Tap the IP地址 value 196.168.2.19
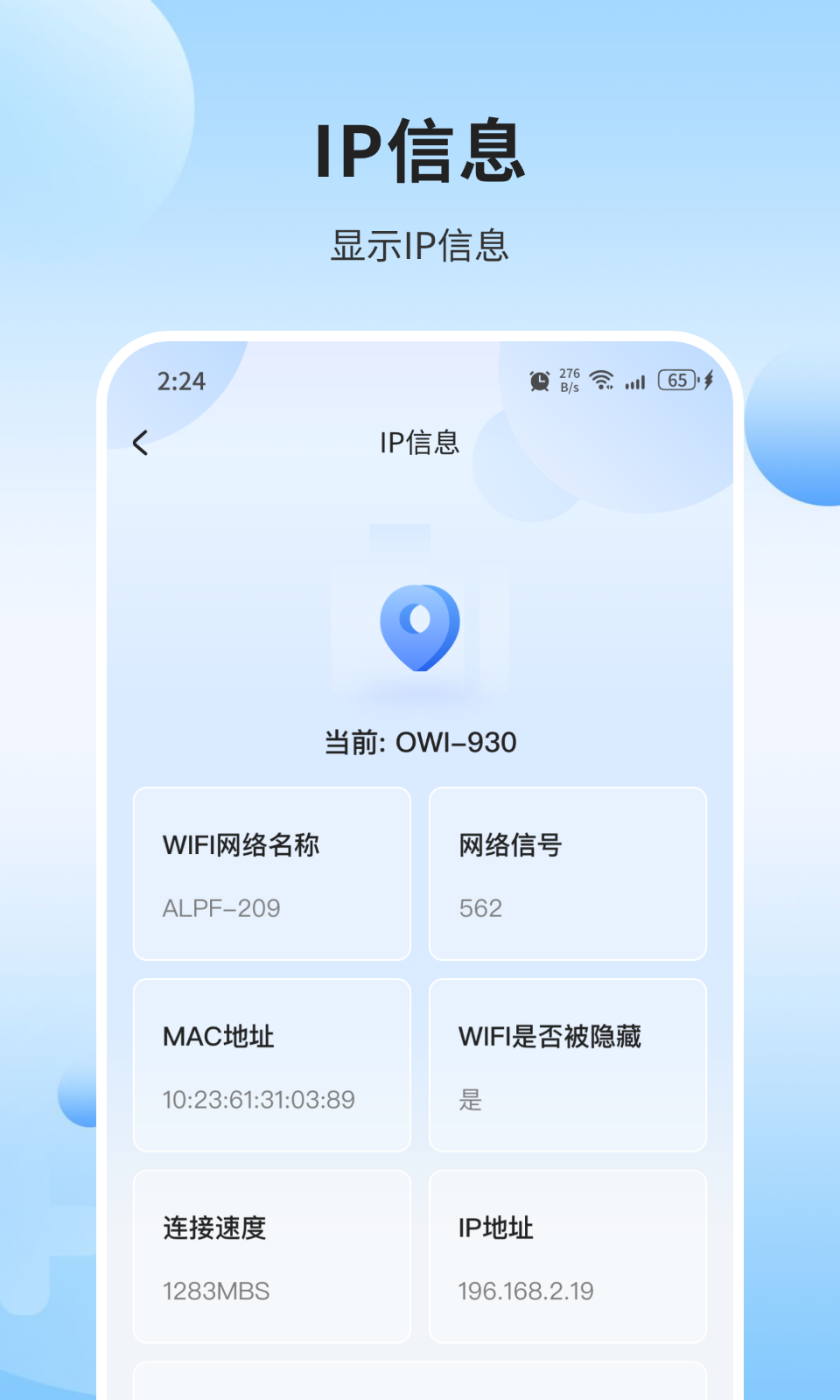 click(526, 1291)
